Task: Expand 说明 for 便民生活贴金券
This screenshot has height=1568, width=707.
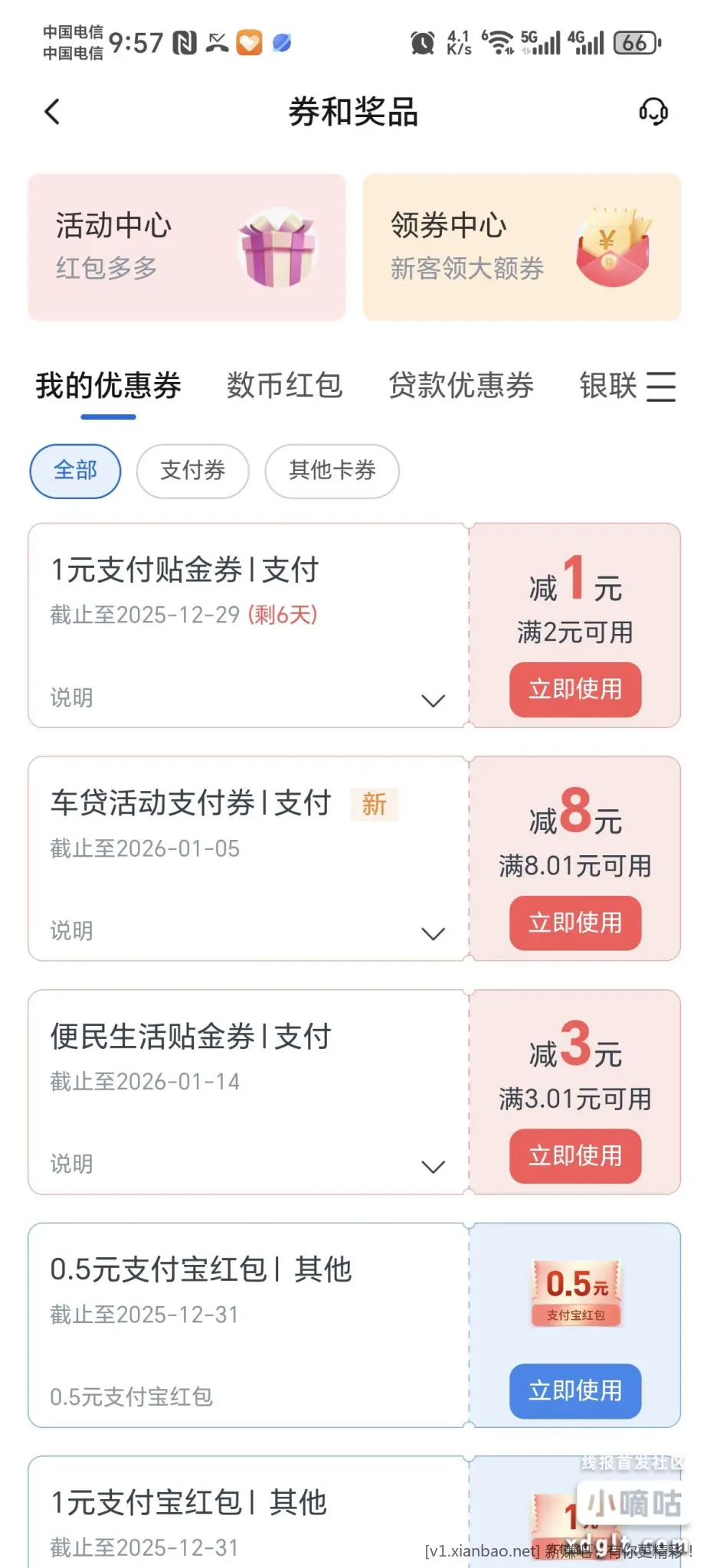Action: point(433,1166)
